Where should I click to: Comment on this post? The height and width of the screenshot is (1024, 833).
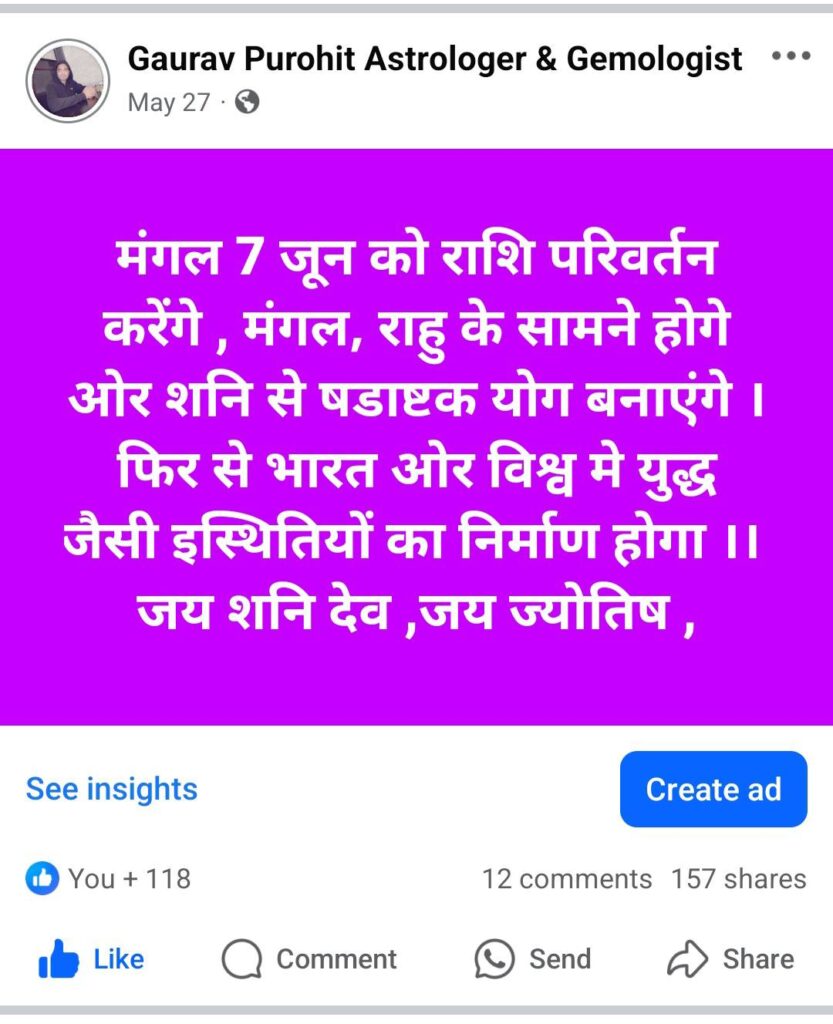[x=309, y=960]
